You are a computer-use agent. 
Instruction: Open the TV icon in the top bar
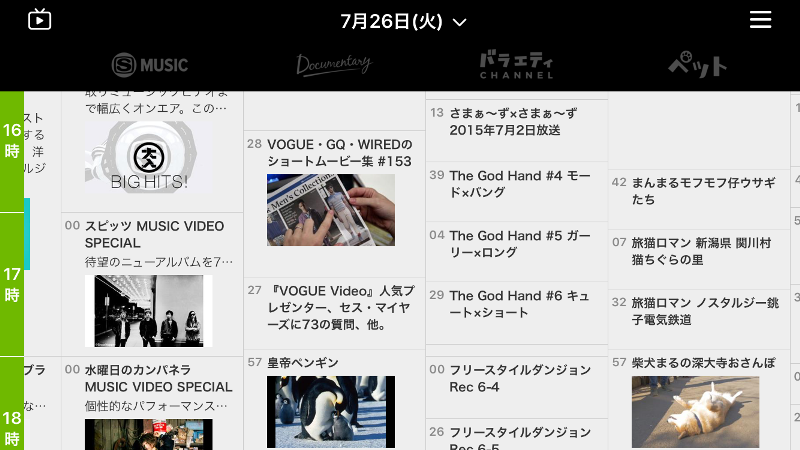(39, 20)
